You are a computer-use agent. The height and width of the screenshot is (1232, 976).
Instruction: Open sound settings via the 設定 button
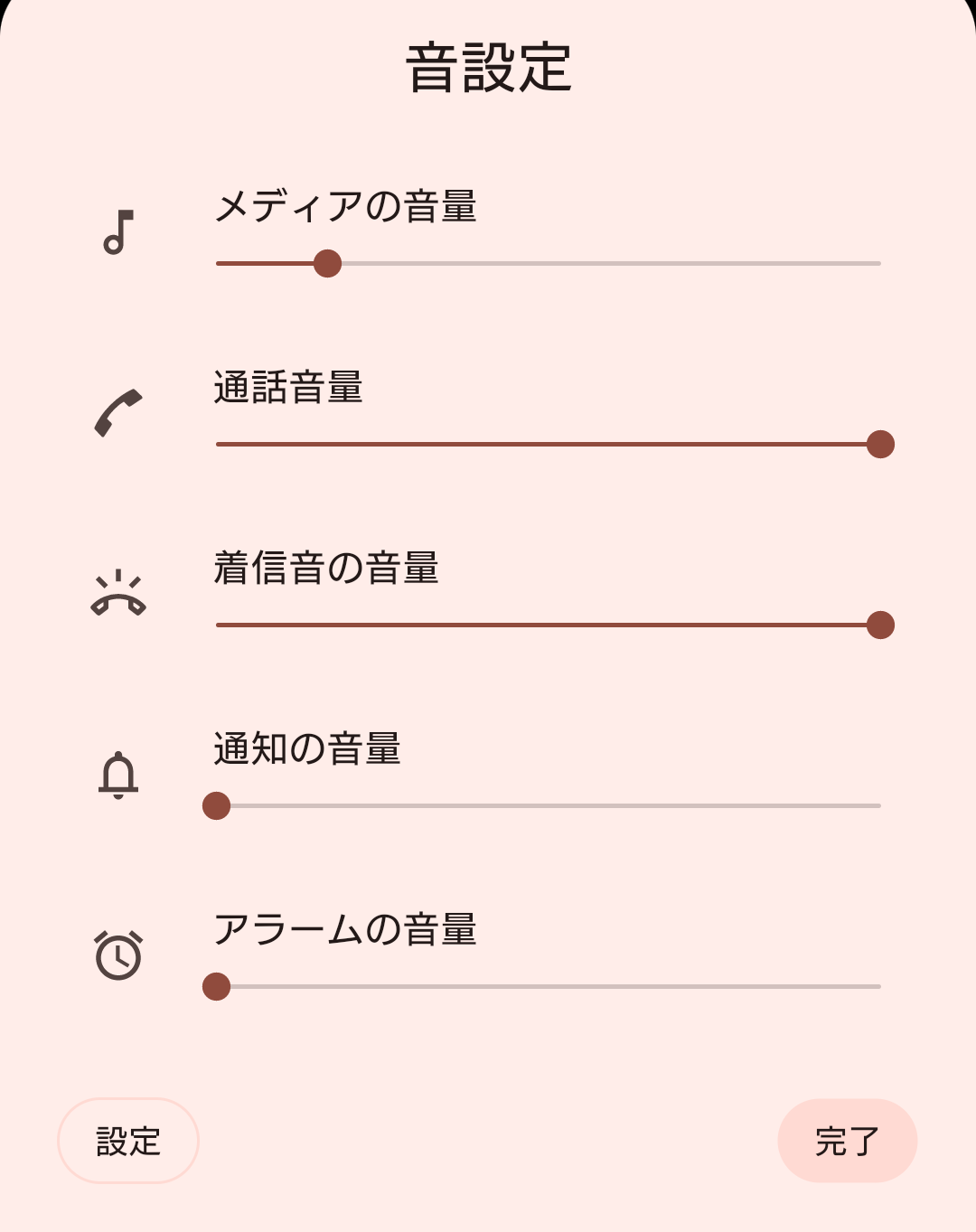coord(128,1141)
